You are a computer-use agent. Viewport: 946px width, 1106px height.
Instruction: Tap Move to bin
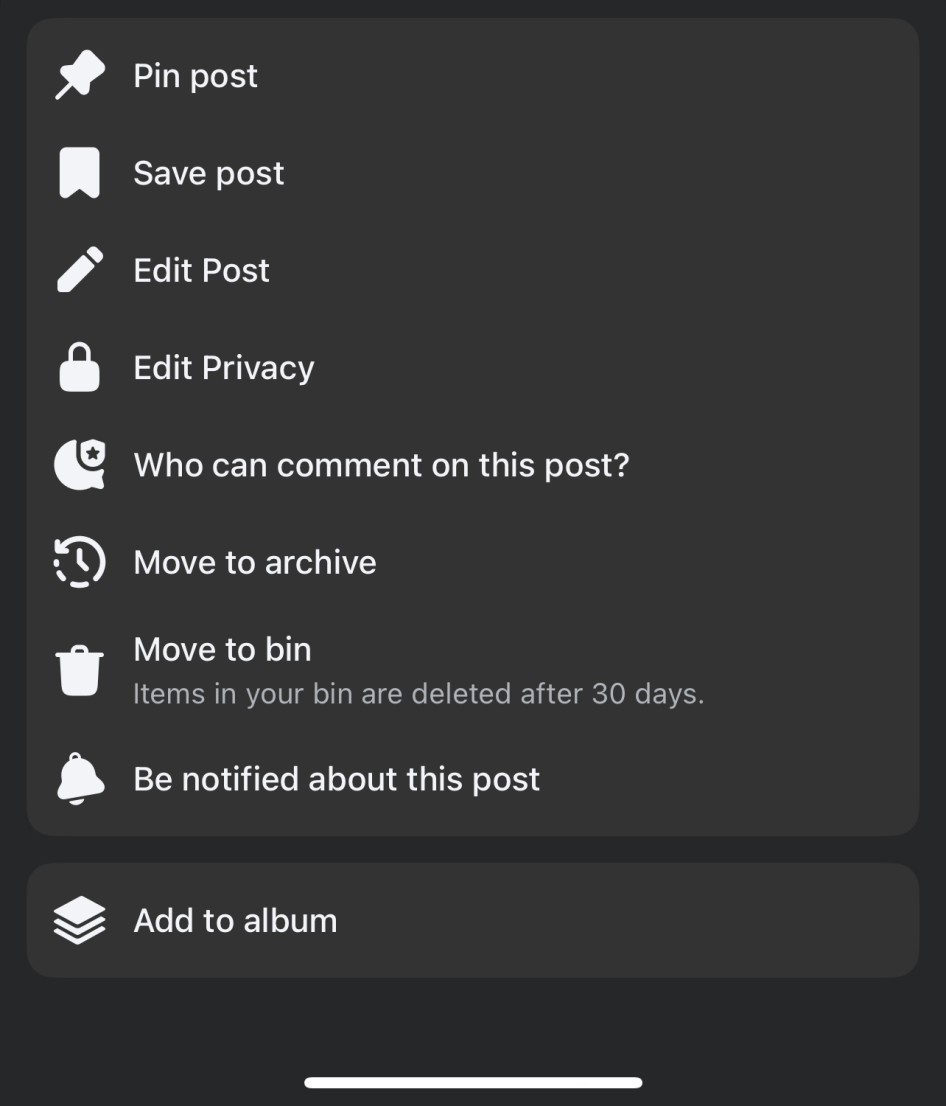coord(222,650)
